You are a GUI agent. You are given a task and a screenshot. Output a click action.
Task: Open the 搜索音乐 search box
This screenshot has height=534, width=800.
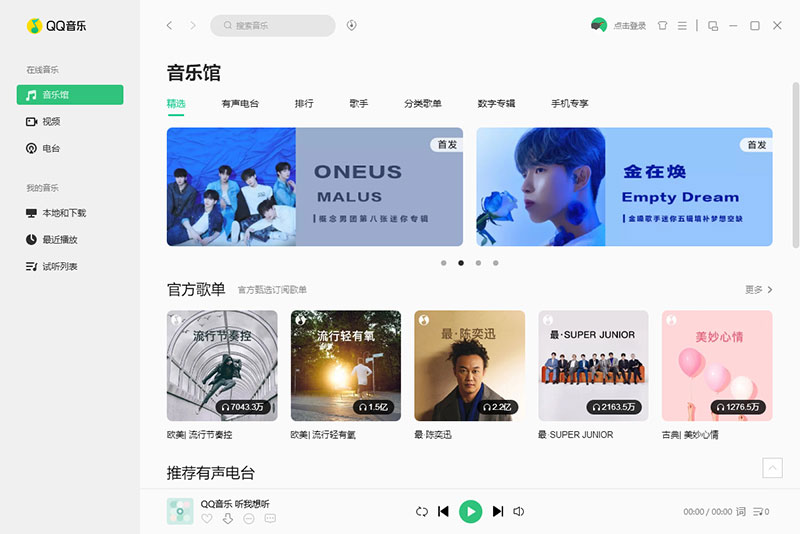(275, 25)
